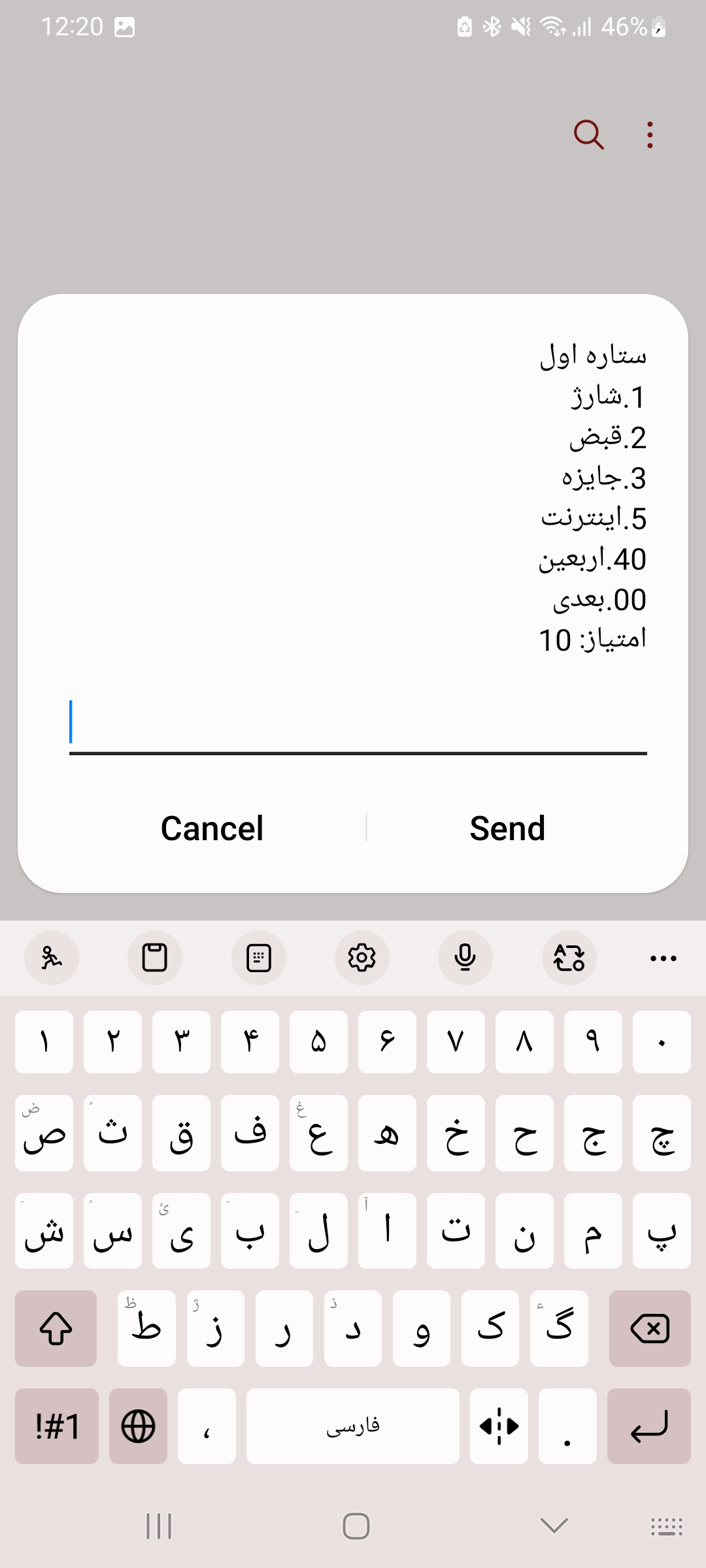This screenshot has width=706, height=1568.
Task: Type the Persian digit ۱ key
Action: click(44, 1042)
